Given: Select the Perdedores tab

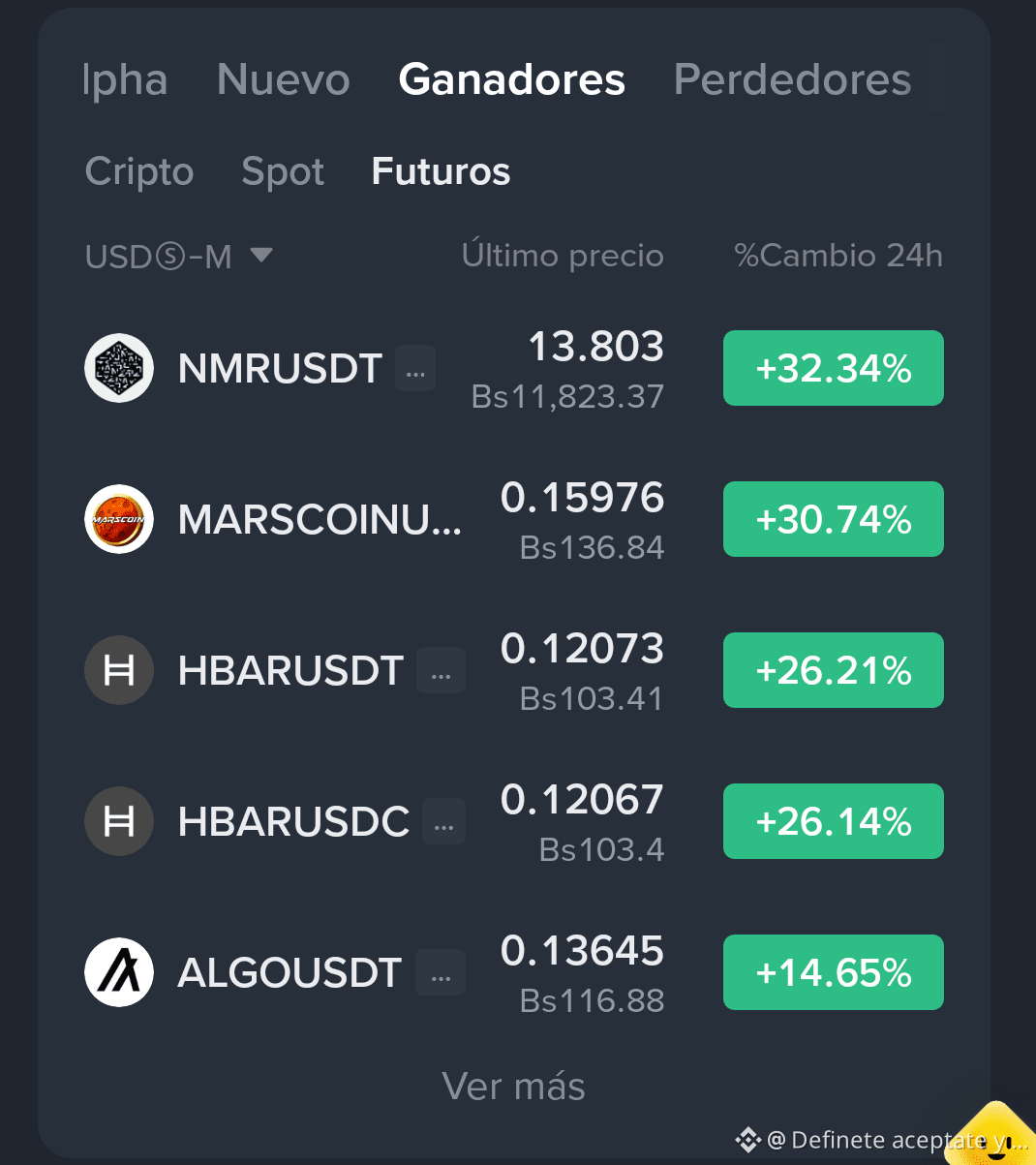Looking at the screenshot, I should pos(792,79).
